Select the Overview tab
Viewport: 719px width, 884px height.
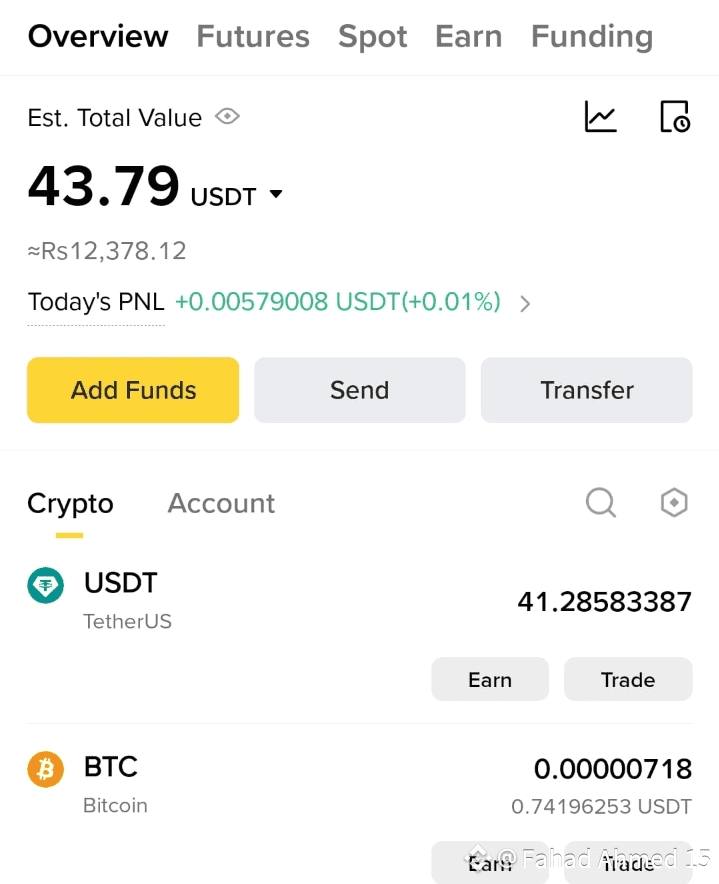tap(98, 37)
